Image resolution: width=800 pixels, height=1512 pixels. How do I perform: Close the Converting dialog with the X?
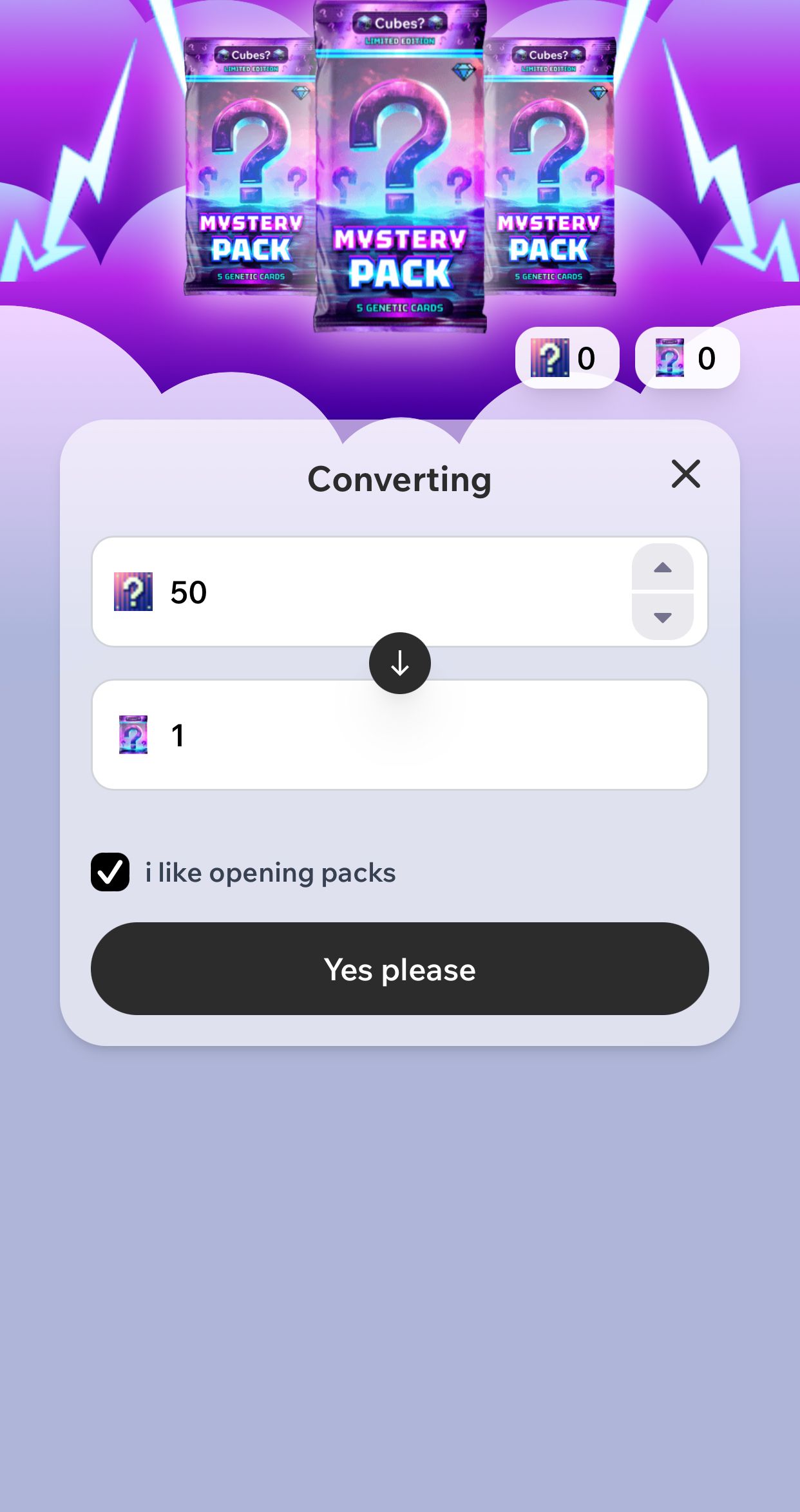coord(685,474)
